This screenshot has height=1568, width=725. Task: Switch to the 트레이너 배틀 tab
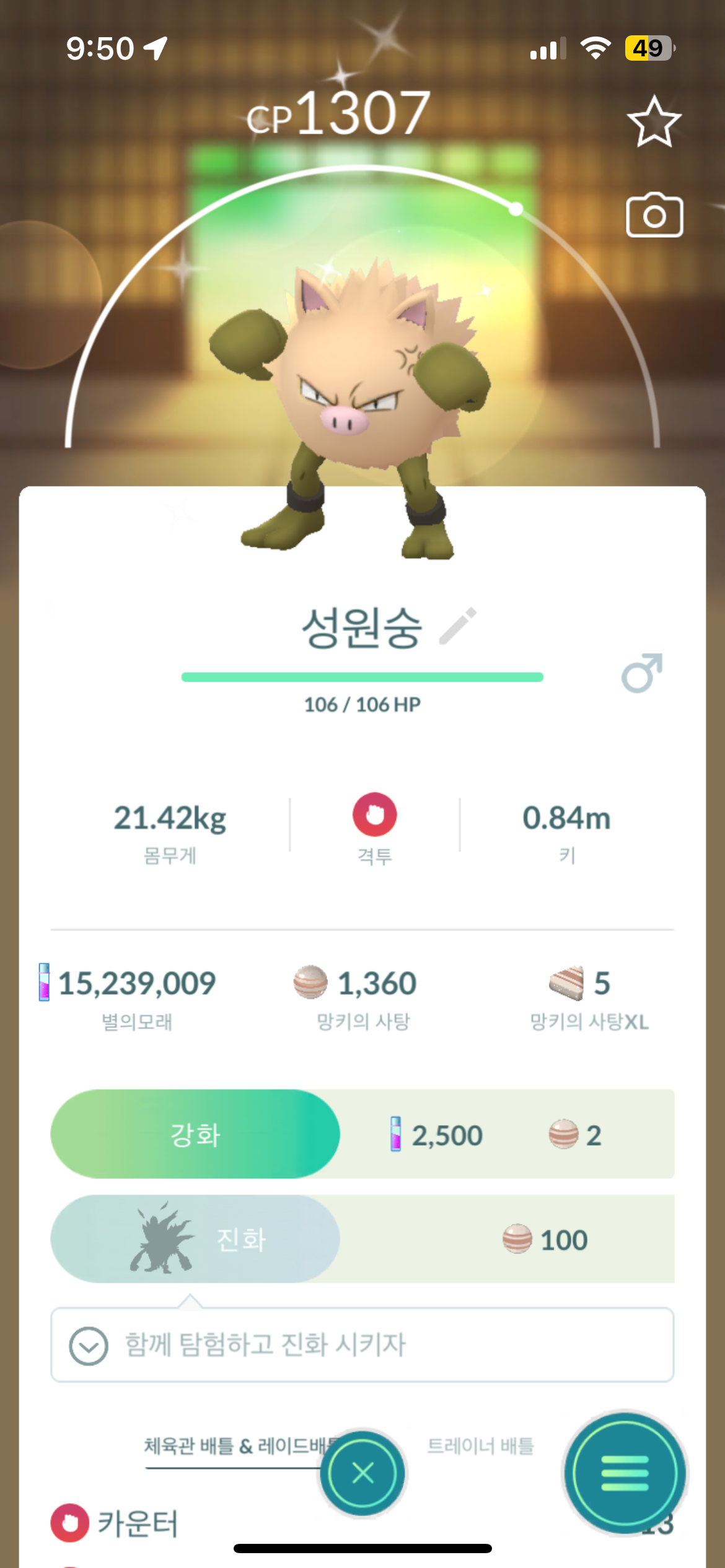click(x=481, y=1446)
